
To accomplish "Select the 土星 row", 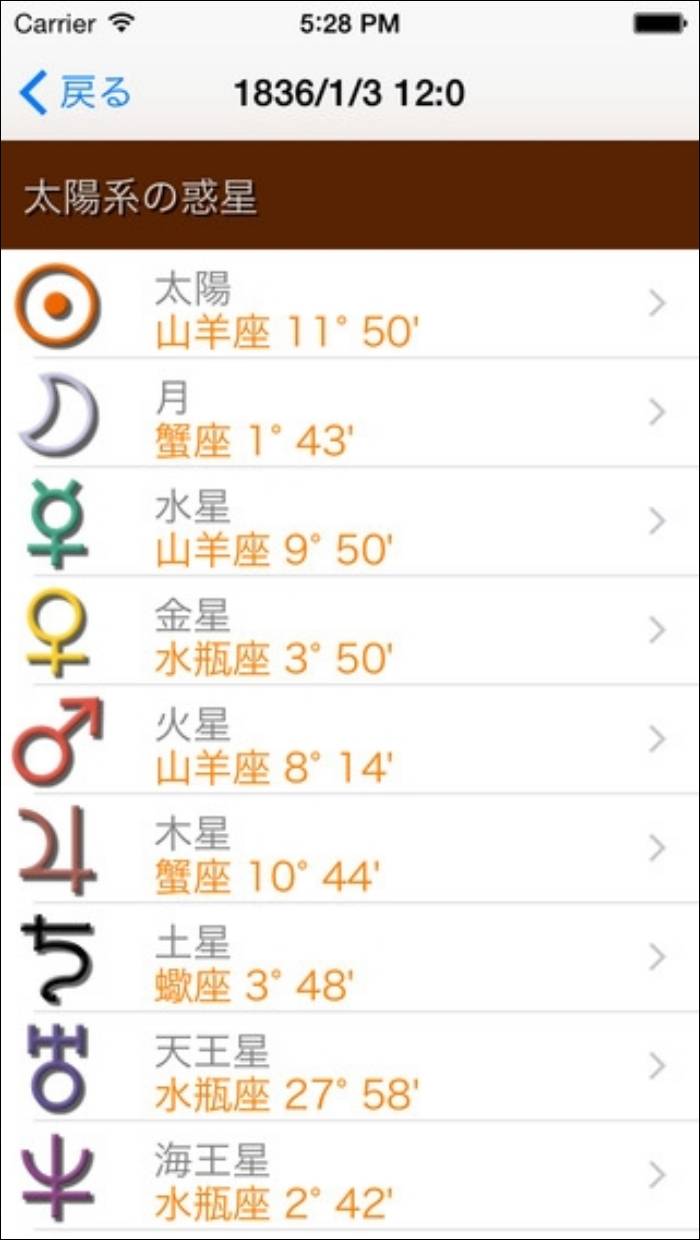I will [x=350, y=958].
